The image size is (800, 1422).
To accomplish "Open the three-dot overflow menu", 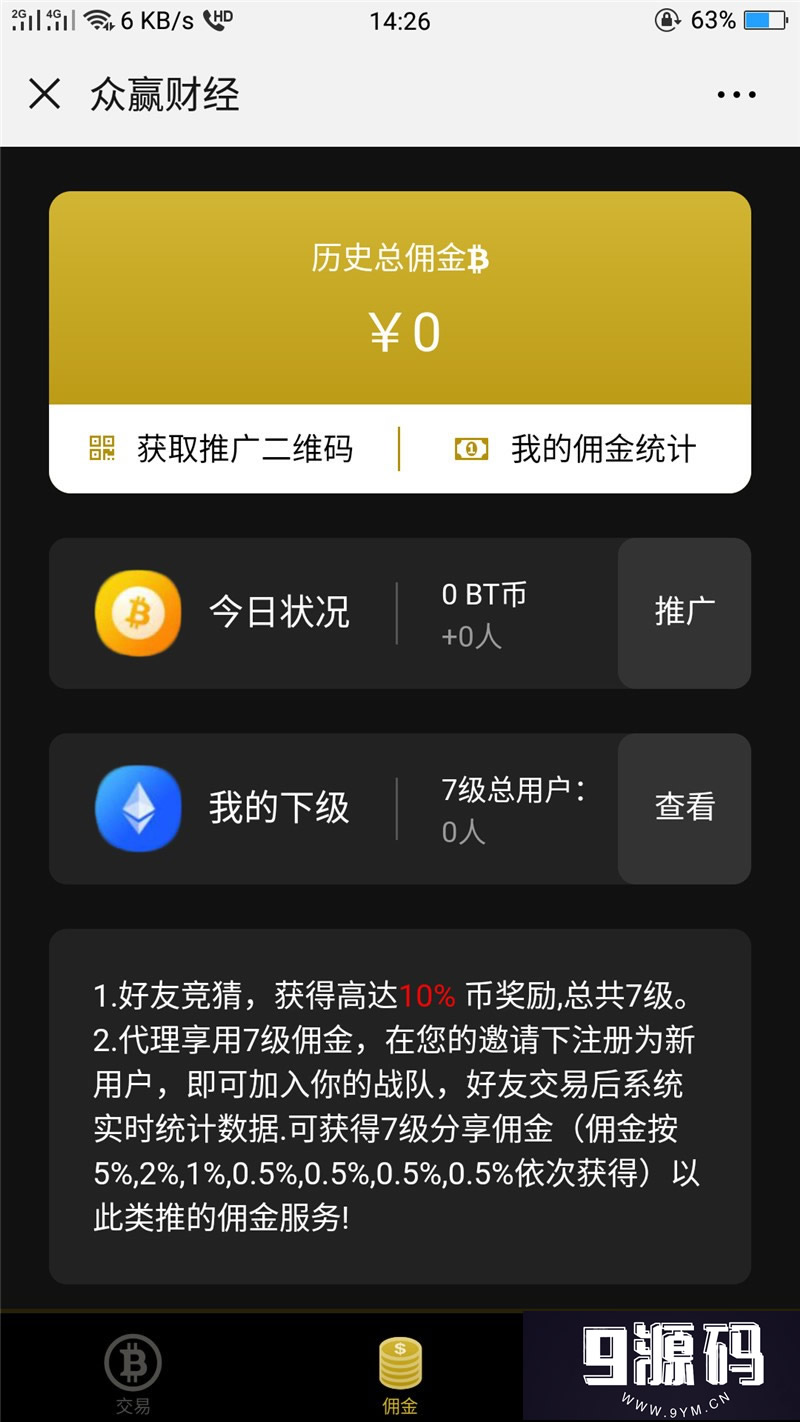I will point(736,95).
